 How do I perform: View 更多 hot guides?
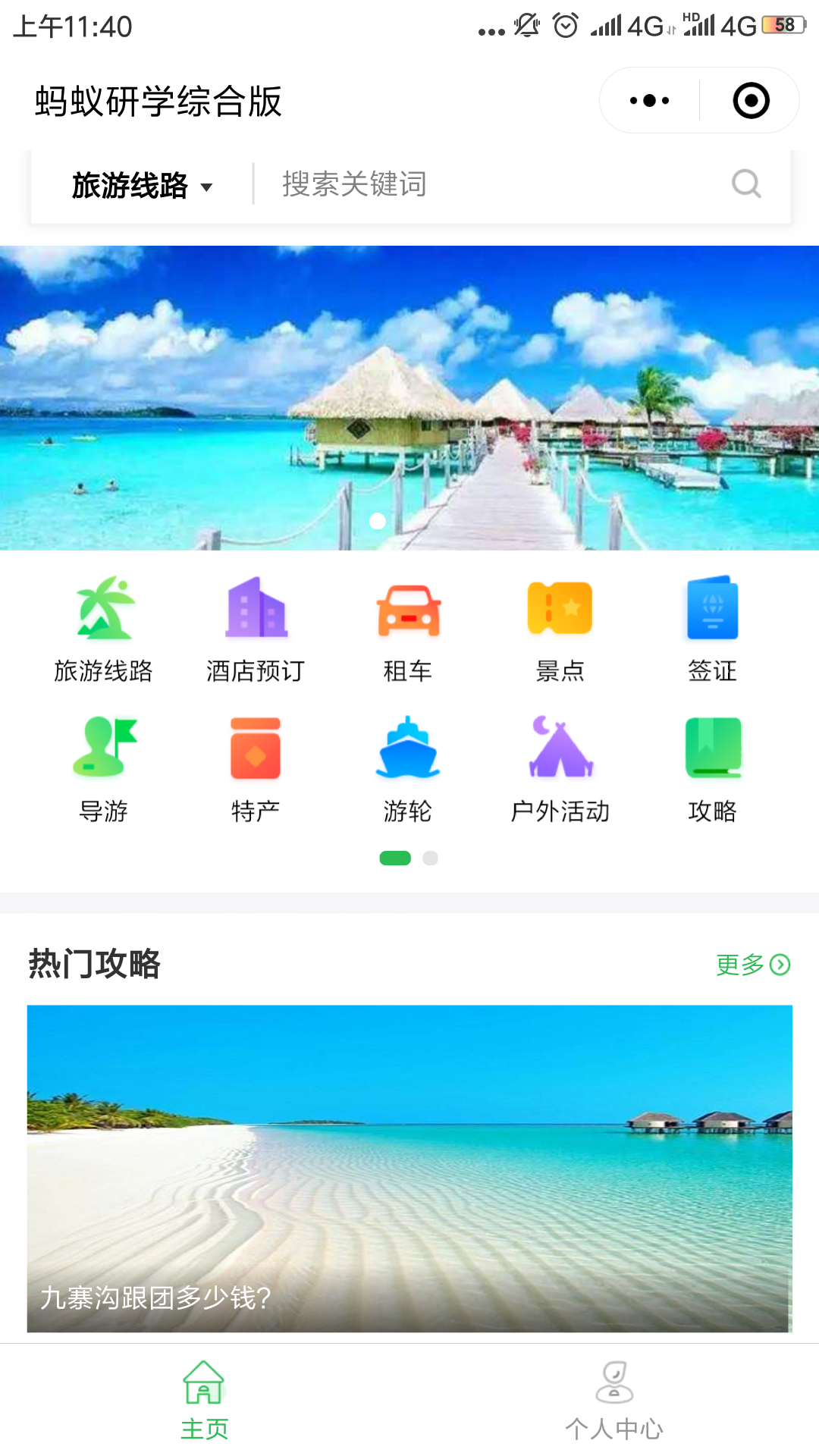coord(752,965)
